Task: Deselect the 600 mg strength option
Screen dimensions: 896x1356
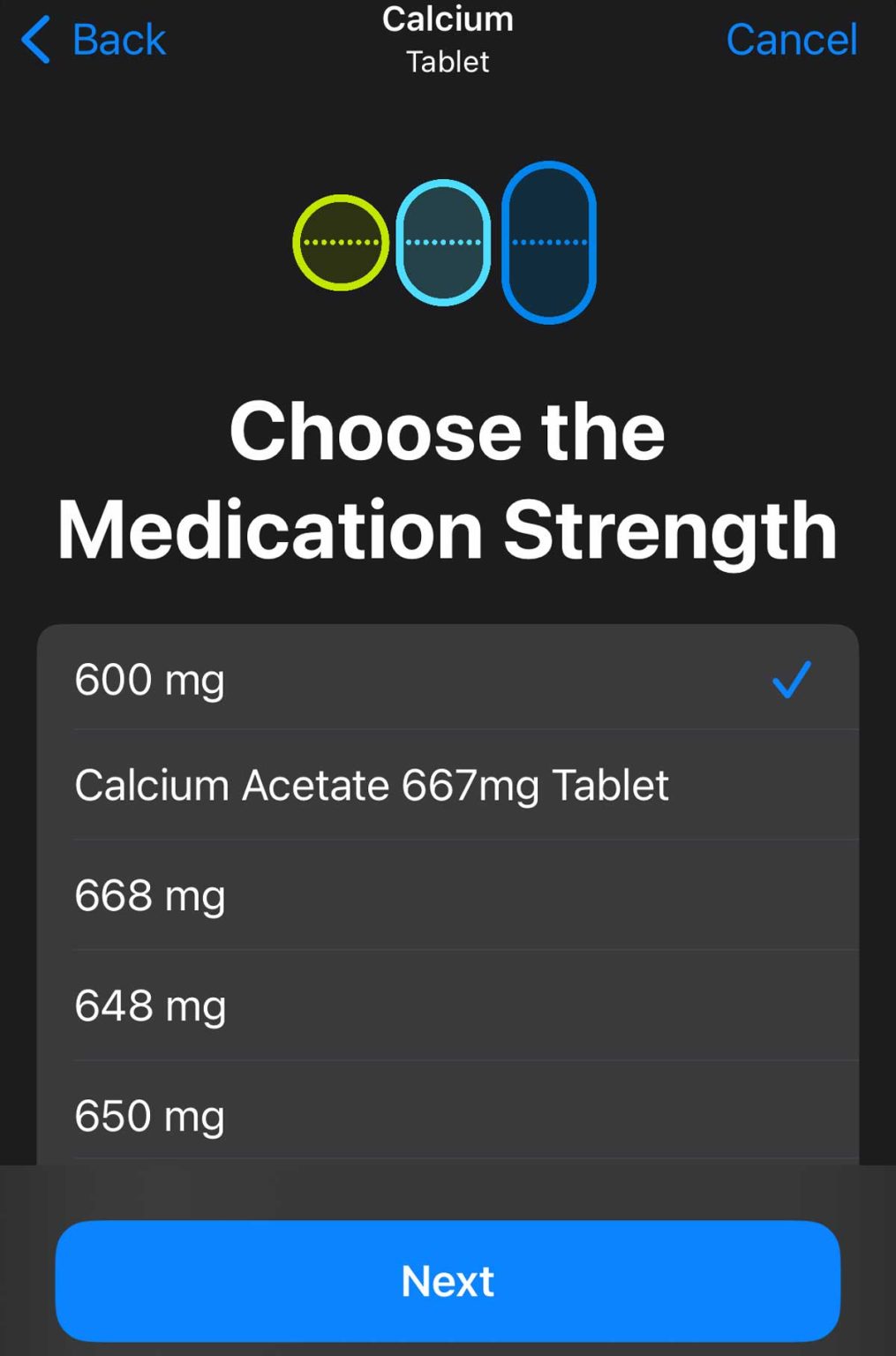Action: pyautogui.click(x=353, y=679)
